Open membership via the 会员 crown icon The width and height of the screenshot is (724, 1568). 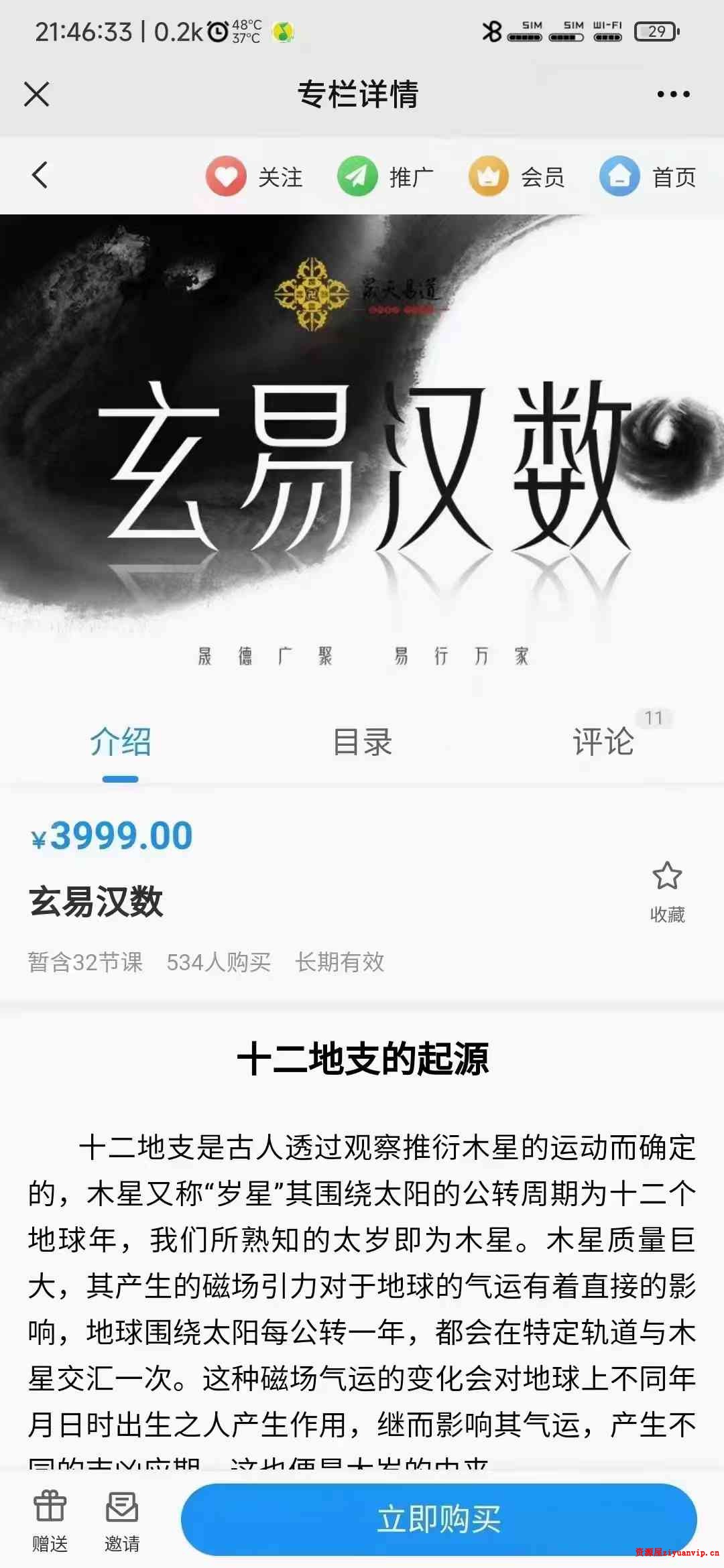point(489,176)
